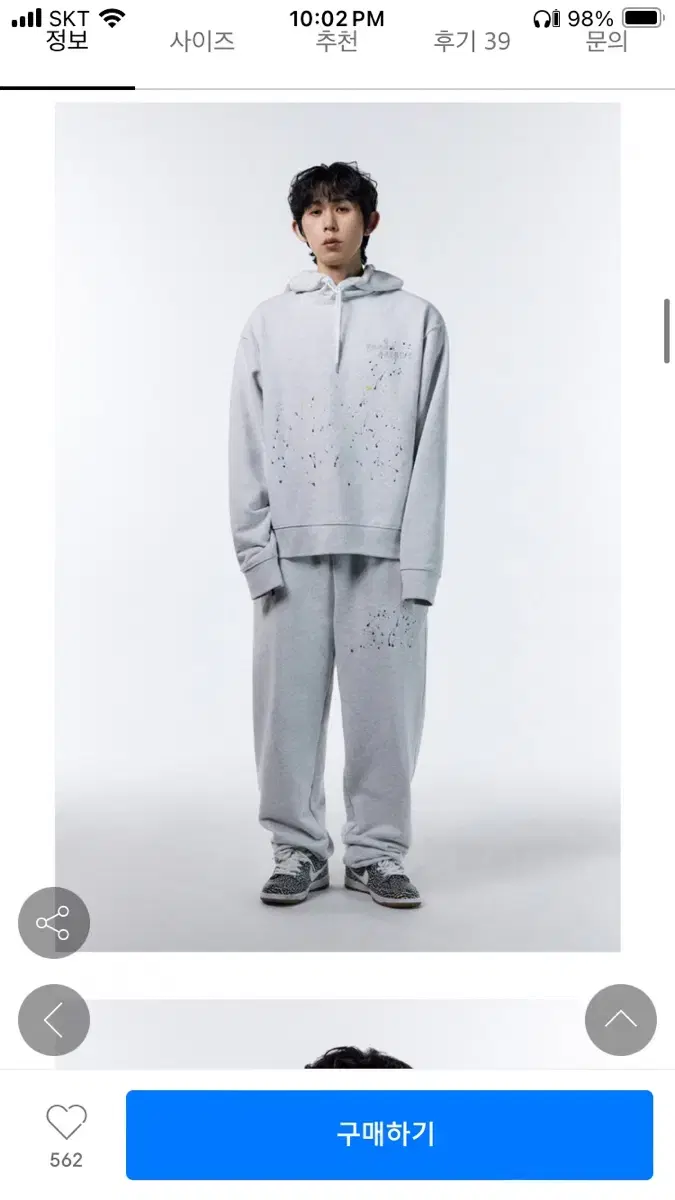This screenshot has width=675, height=1200.
Task: Open the 문의 inquiry tab
Action: point(607,42)
